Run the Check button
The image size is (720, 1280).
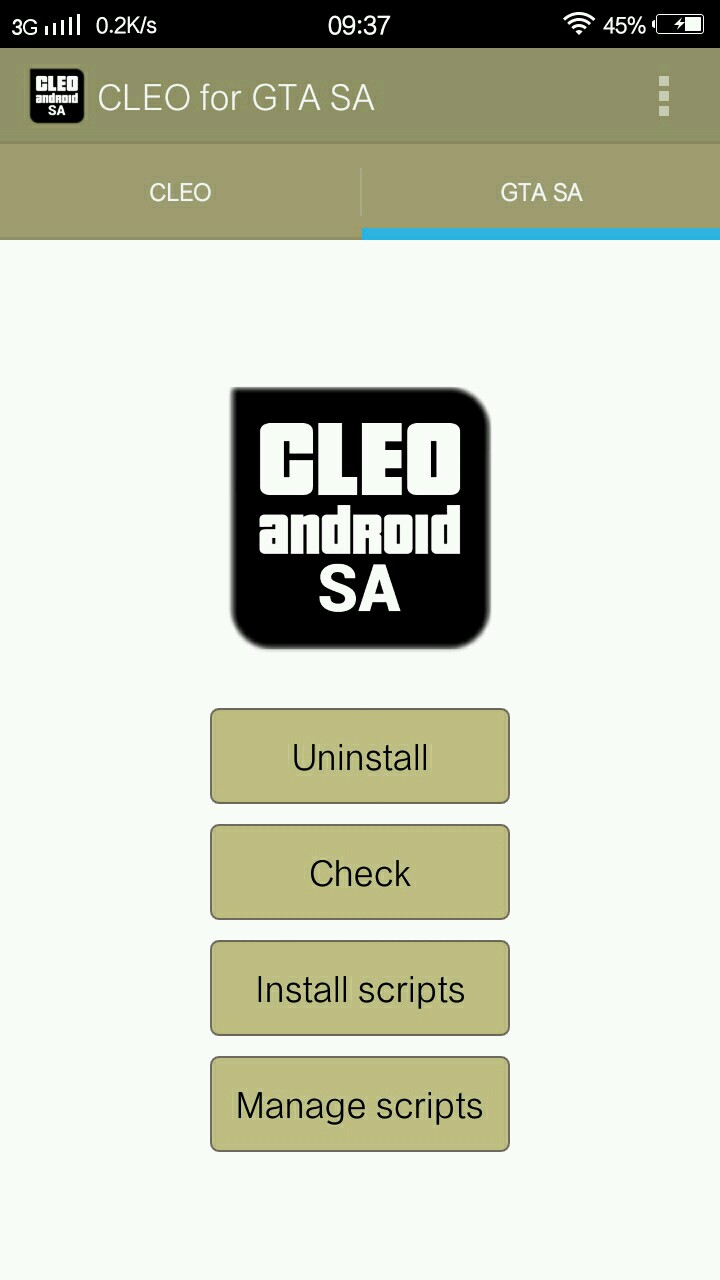(x=360, y=873)
